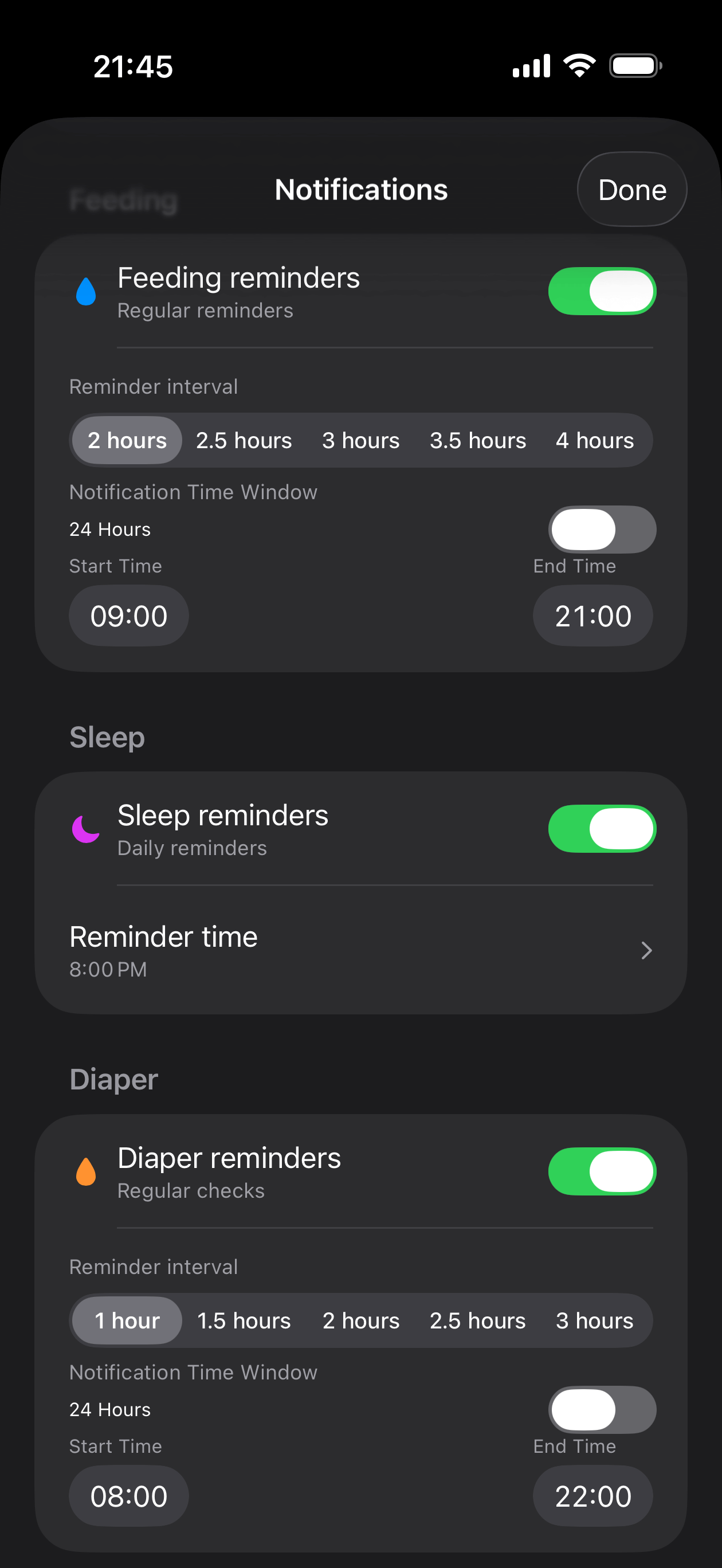Image resolution: width=722 pixels, height=1568 pixels.
Task: Tap Done to close Notifications
Action: coord(631,189)
